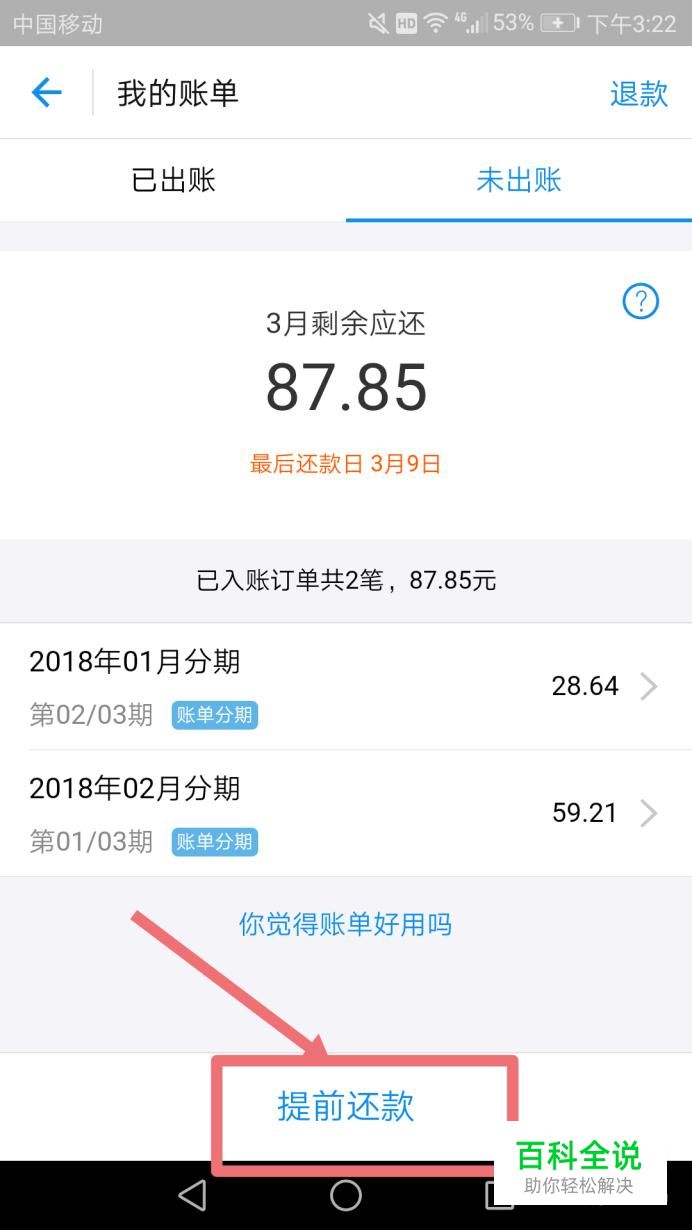This screenshot has height=1230, width=692.
Task: Tap the 你觉得账单好用吗 feedback link
Action: click(345, 924)
